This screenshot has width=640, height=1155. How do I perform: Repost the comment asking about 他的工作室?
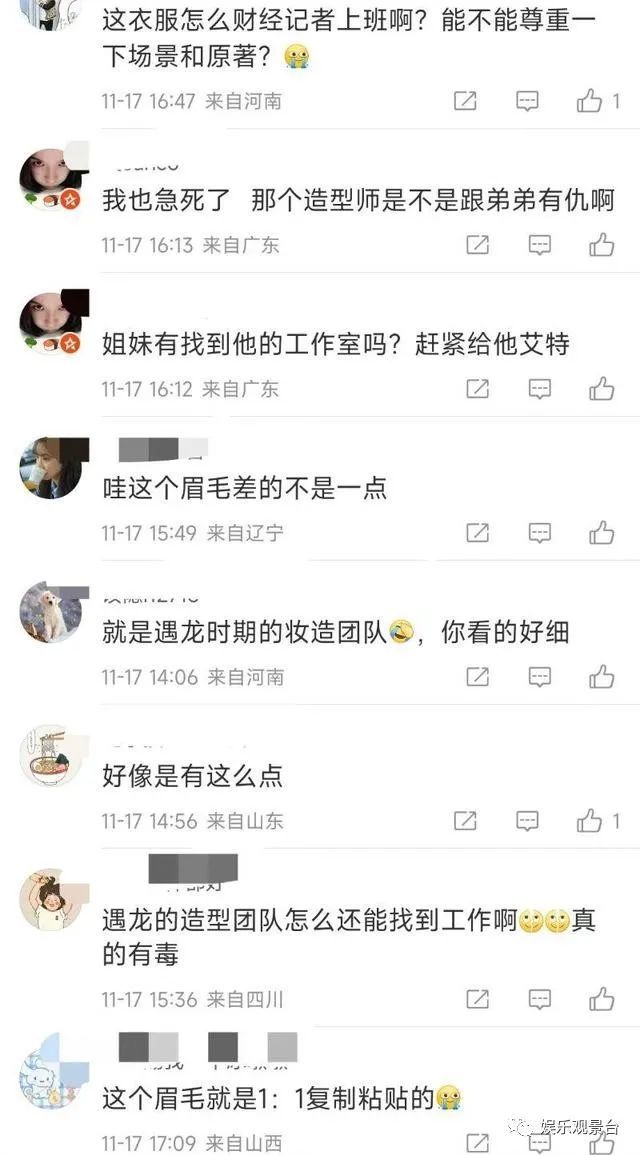coord(478,389)
